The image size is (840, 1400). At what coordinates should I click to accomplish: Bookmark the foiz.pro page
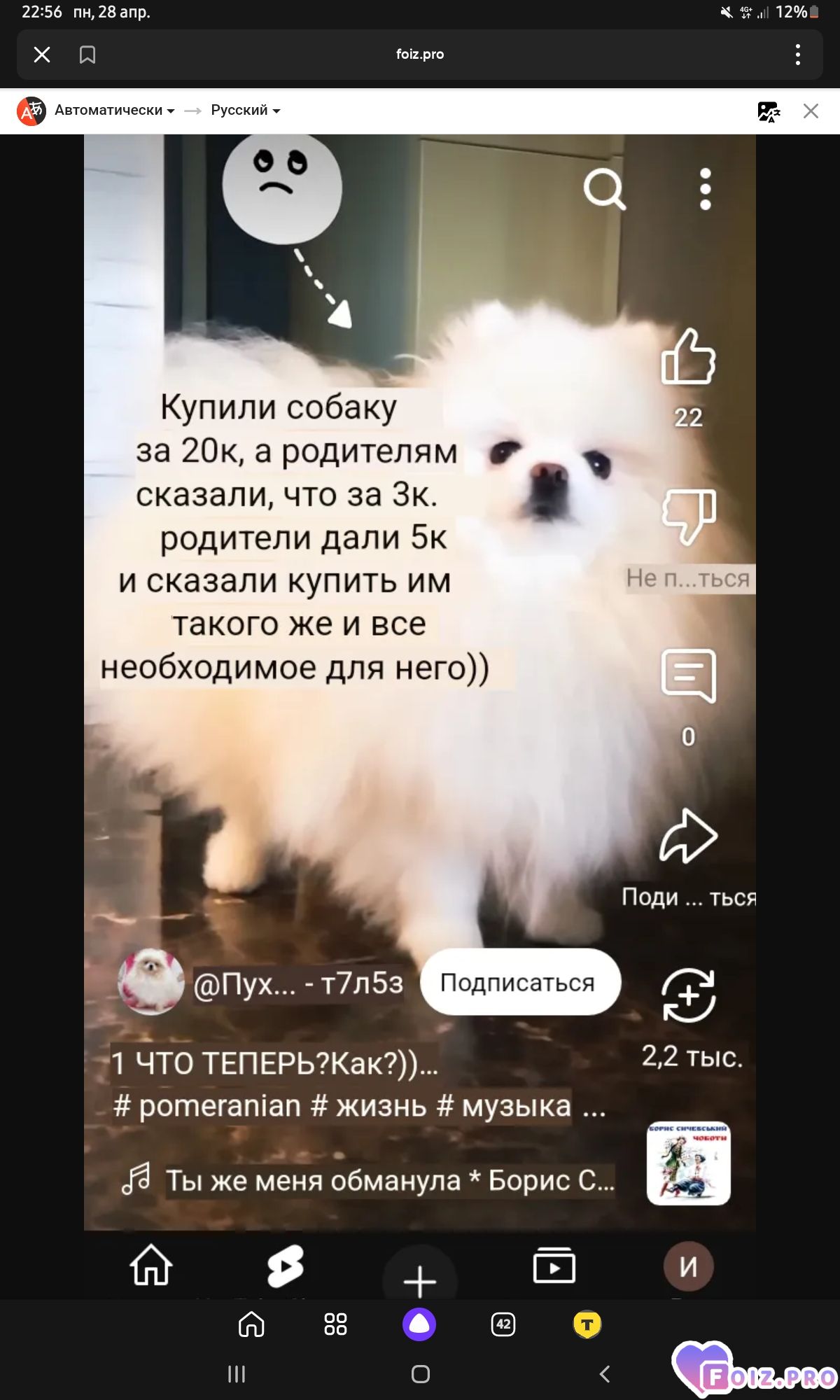pyautogui.click(x=87, y=55)
